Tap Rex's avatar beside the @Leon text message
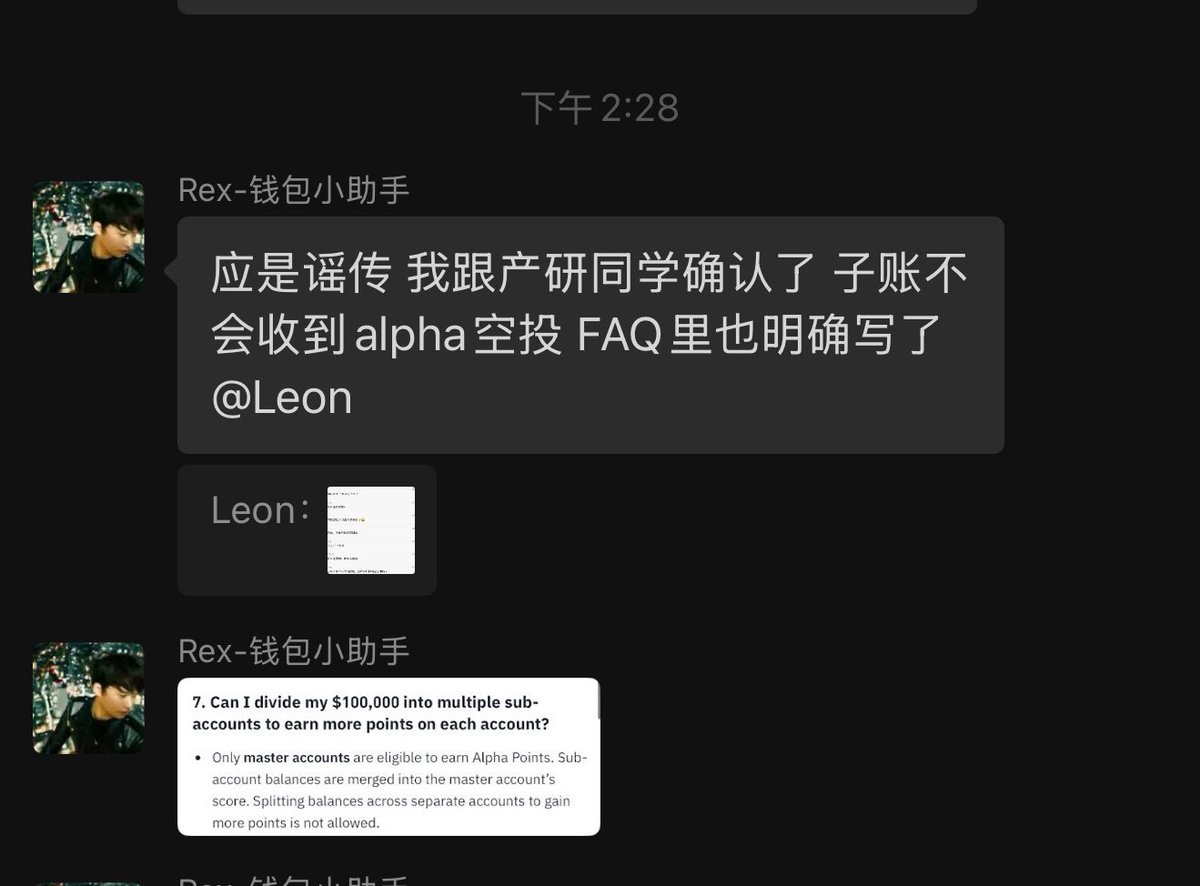Screen dimensions: 1200x886 tap(88, 237)
